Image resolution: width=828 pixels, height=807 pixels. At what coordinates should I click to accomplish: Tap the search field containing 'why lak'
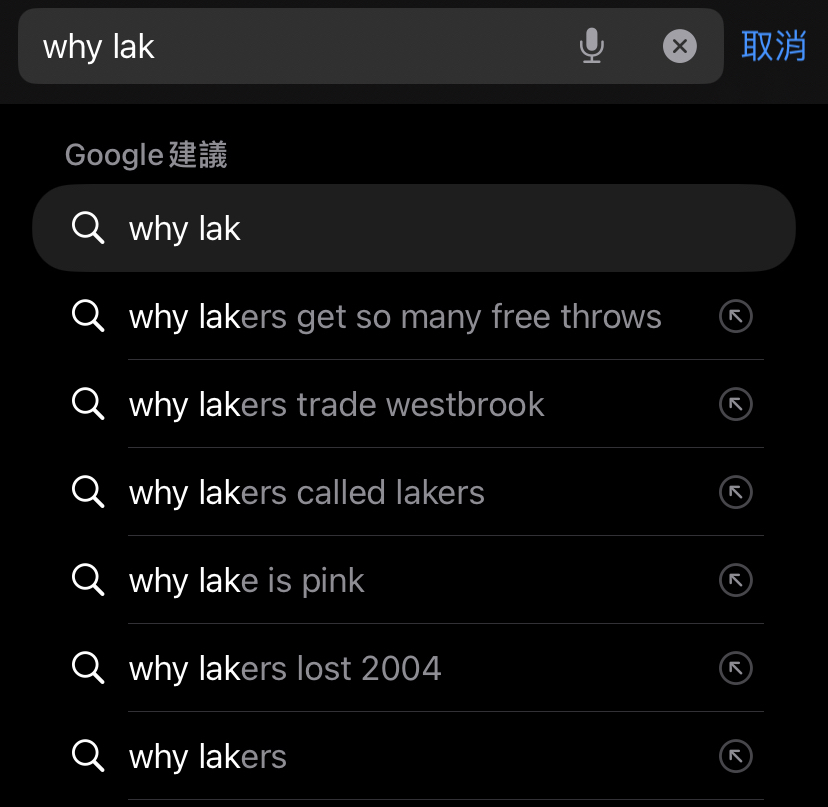click(x=300, y=46)
